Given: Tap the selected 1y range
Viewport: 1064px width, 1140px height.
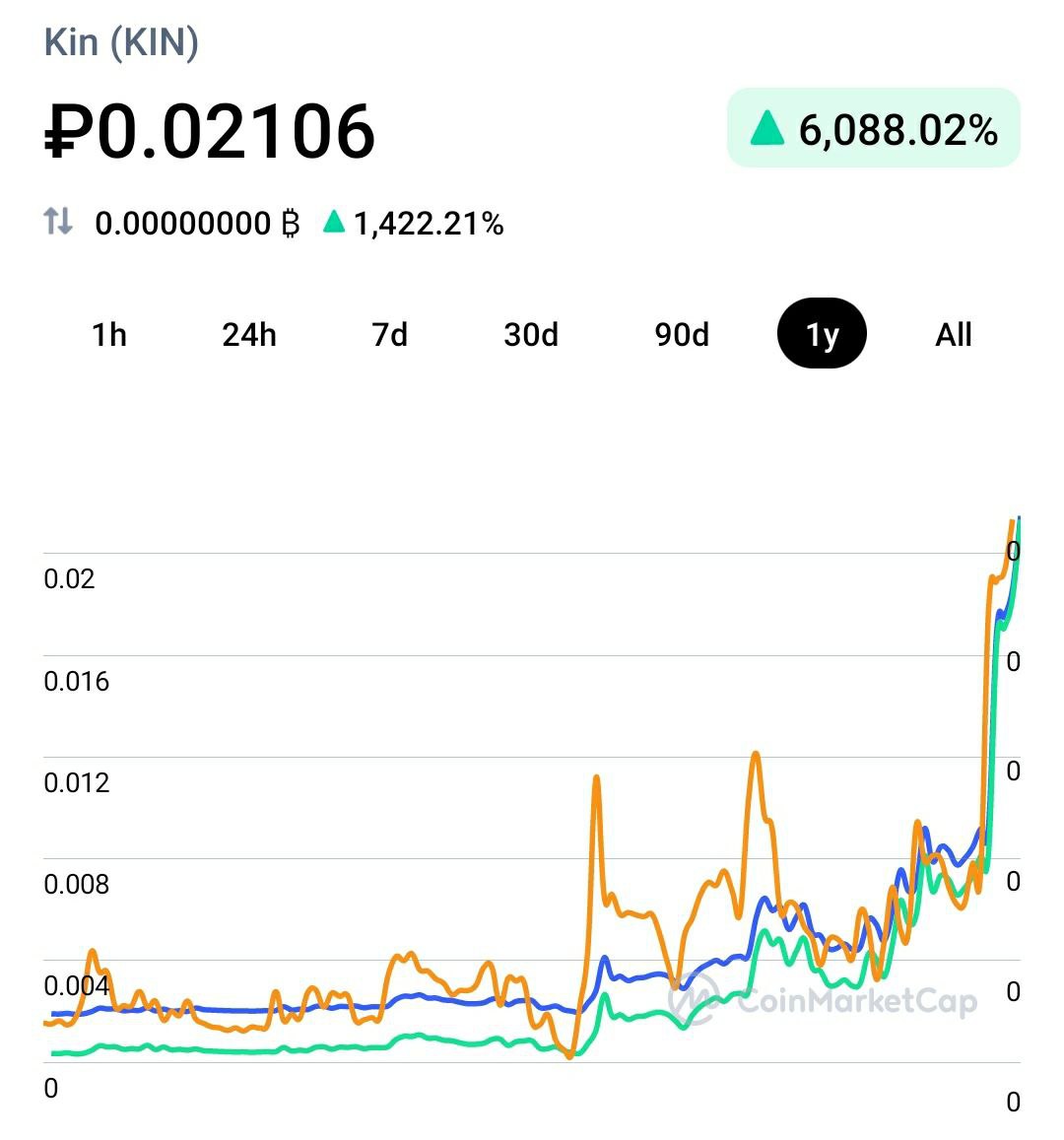Looking at the screenshot, I should 822,335.
